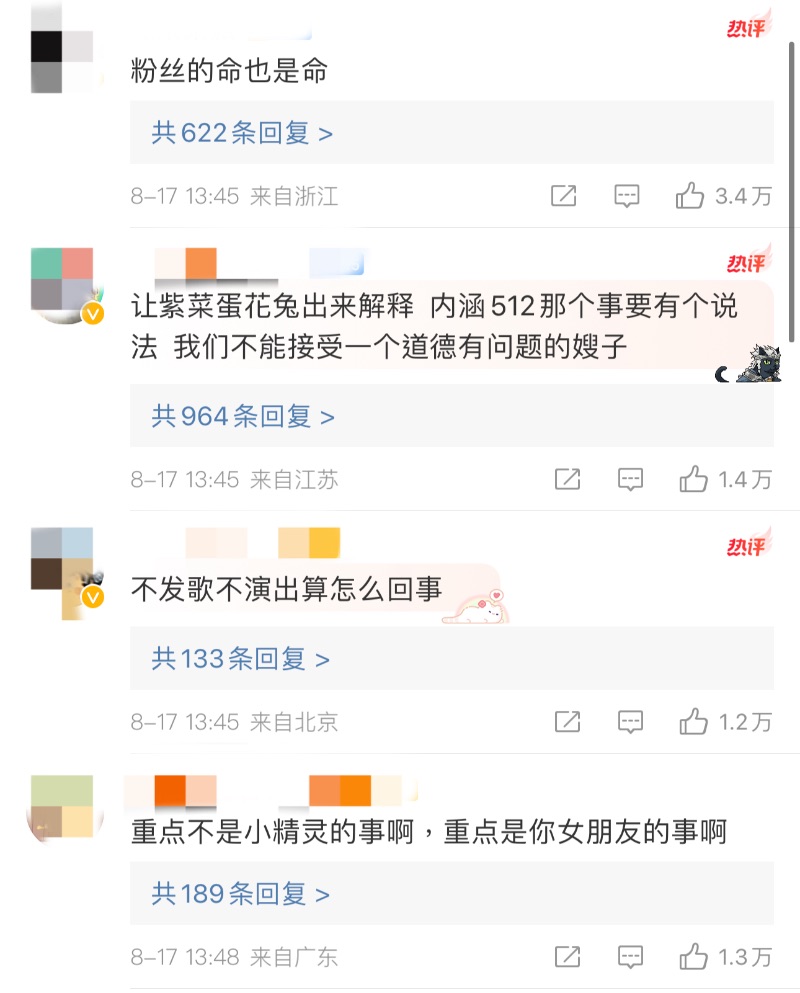Open avatar of the 重点不是小精灵 commenter
The width and height of the screenshot is (800, 993).
62,806
